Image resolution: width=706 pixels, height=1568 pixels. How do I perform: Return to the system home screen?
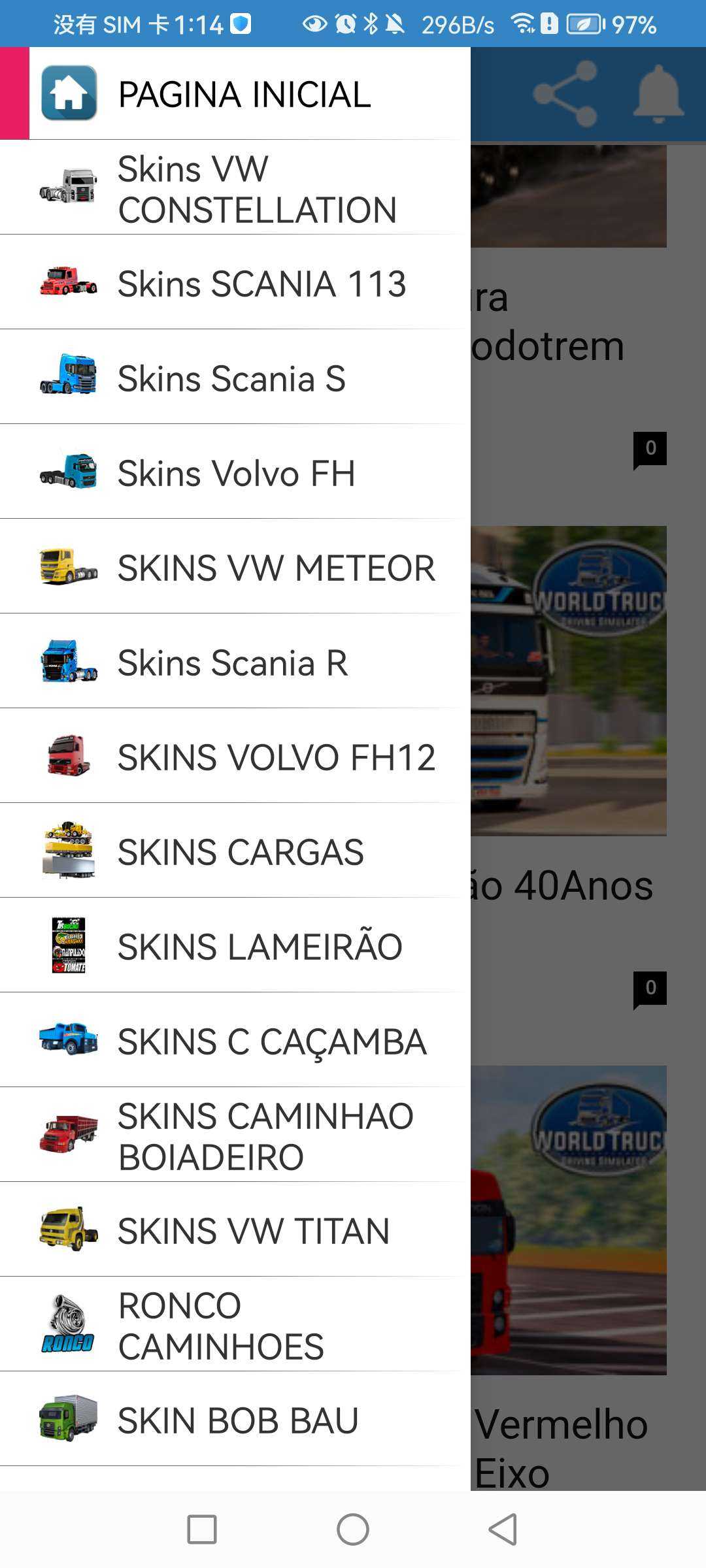point(353,1529)
